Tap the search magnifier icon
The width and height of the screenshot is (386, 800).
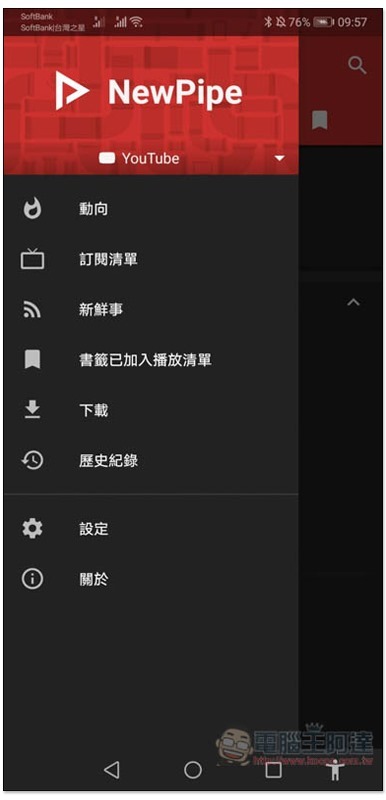tap(356, 65)
